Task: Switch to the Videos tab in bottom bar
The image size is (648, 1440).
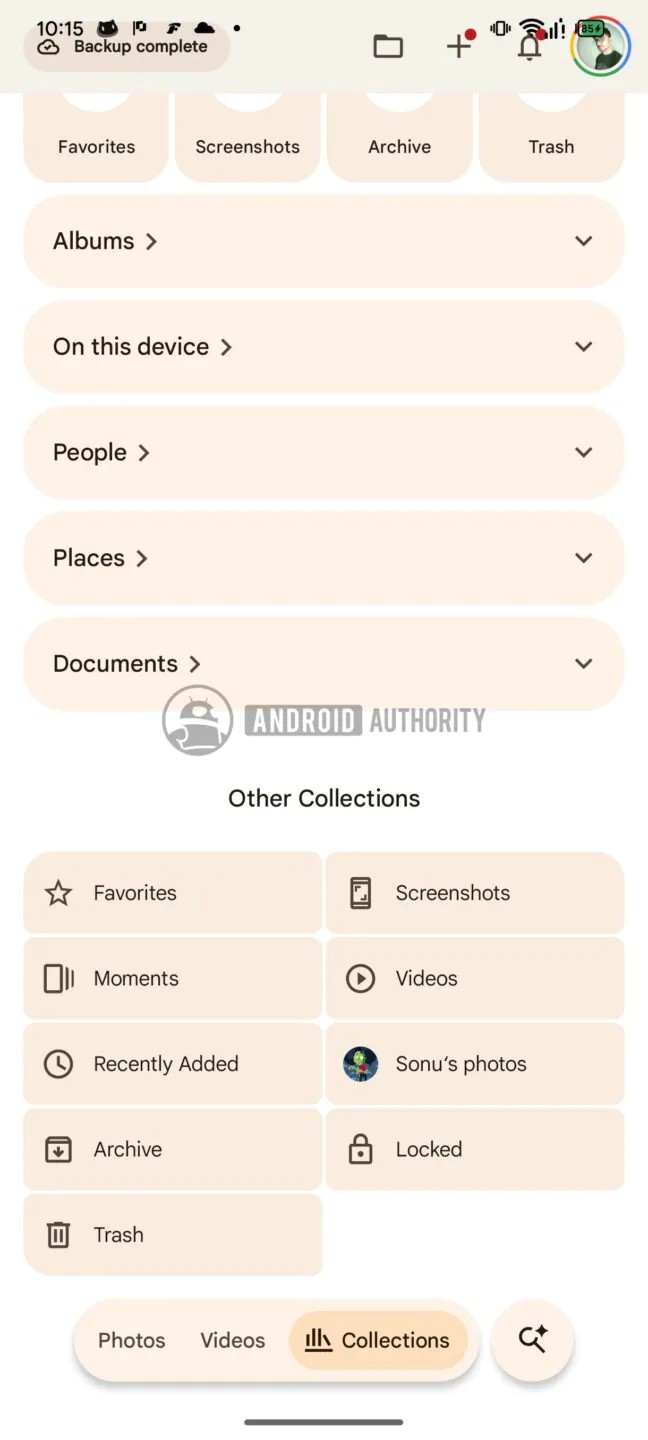Action: (233, 1340)
